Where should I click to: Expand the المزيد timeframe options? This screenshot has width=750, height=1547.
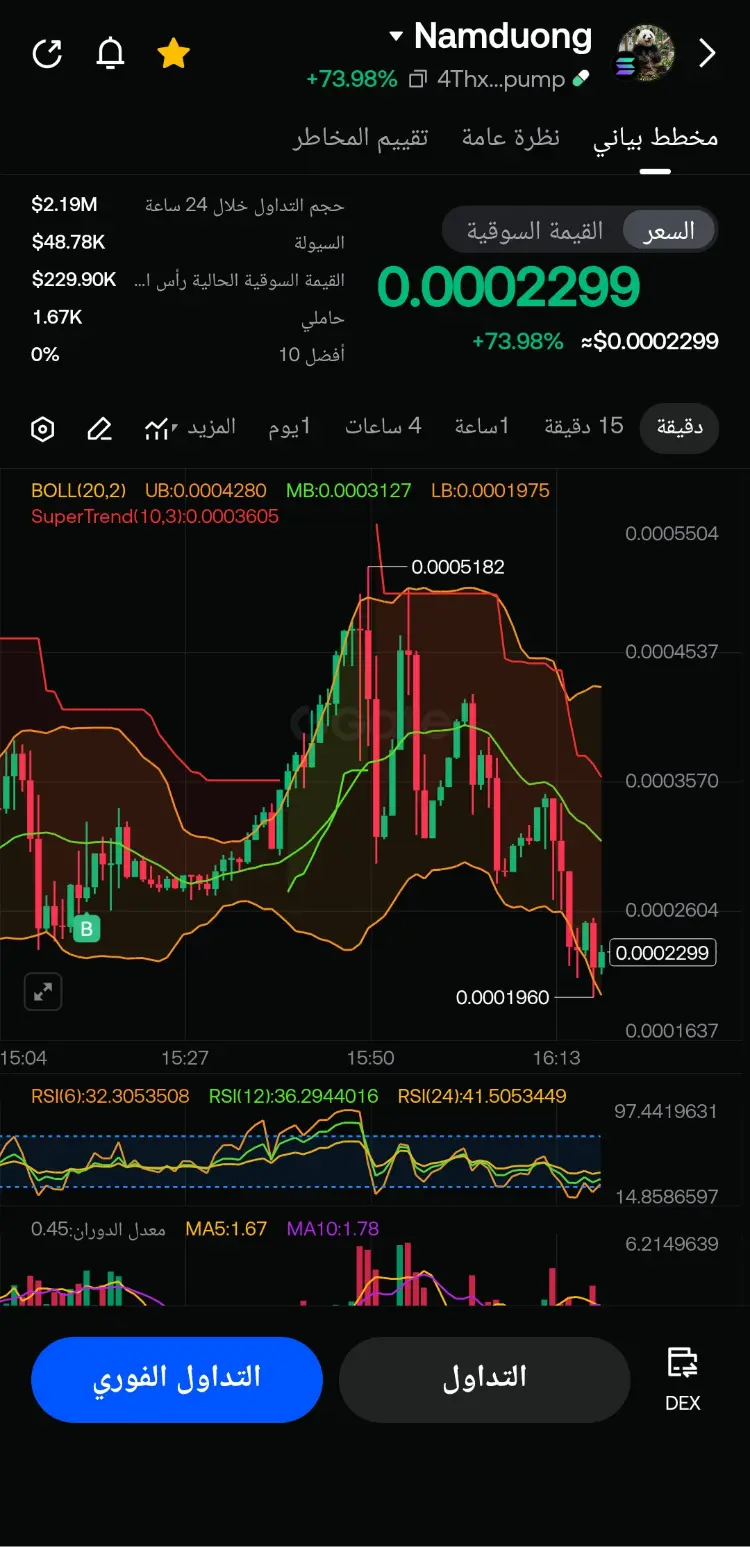coord(213,428)
